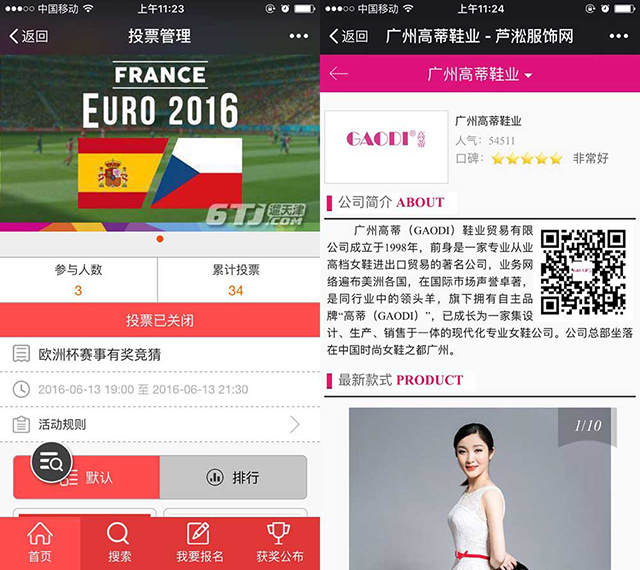Tap the pink left arrow
The height and width of the screenshot is (570, 640).
coord(339,74)
